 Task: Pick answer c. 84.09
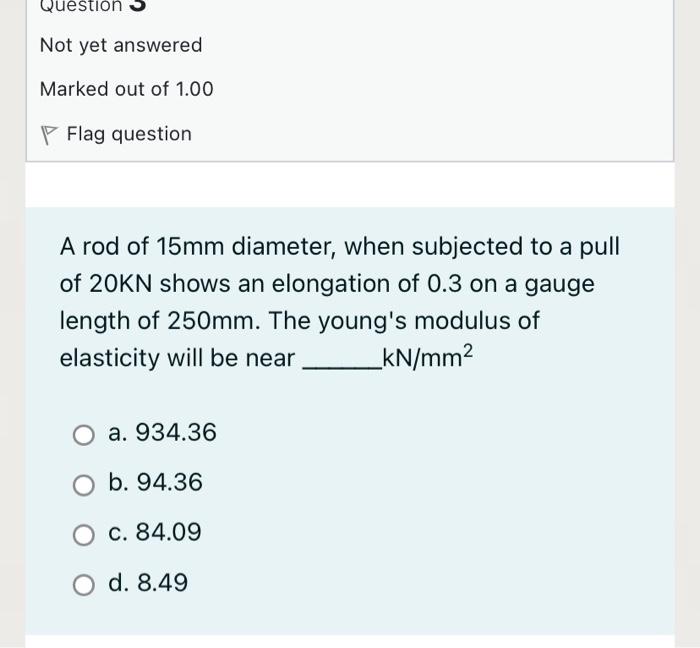tap(85, 534)
